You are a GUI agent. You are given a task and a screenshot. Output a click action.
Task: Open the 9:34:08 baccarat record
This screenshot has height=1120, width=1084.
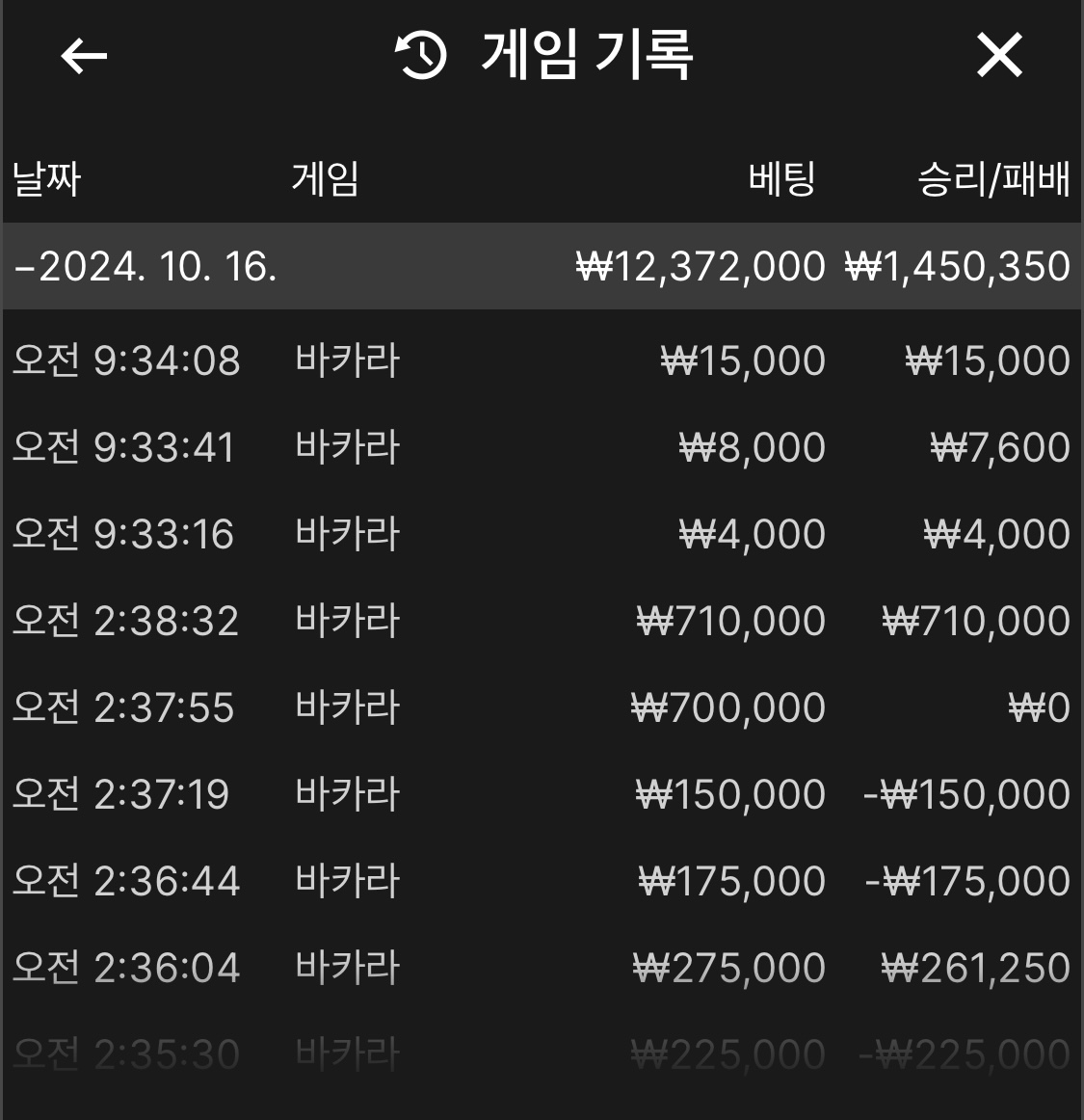coord(541,361)
